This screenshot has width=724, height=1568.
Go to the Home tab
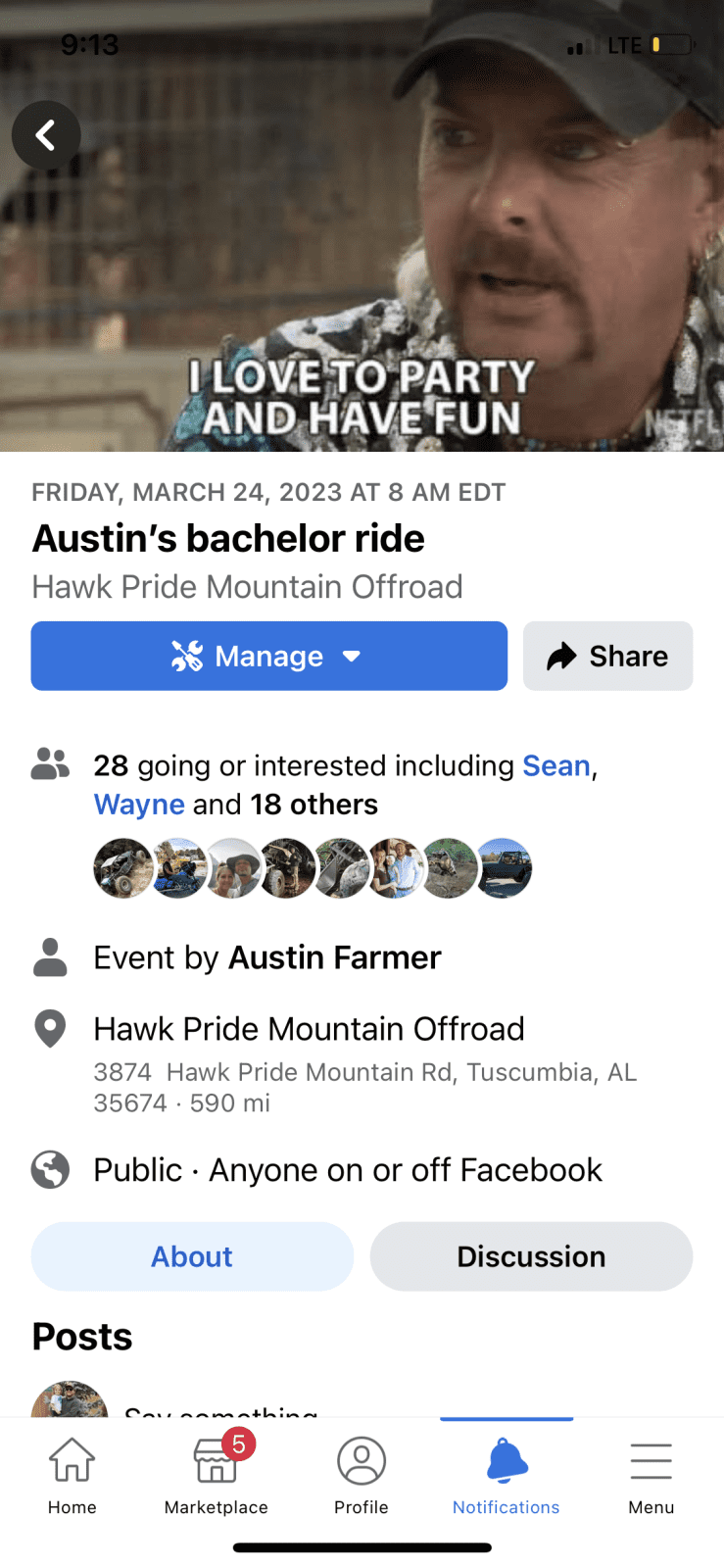tap(72, 1475)
